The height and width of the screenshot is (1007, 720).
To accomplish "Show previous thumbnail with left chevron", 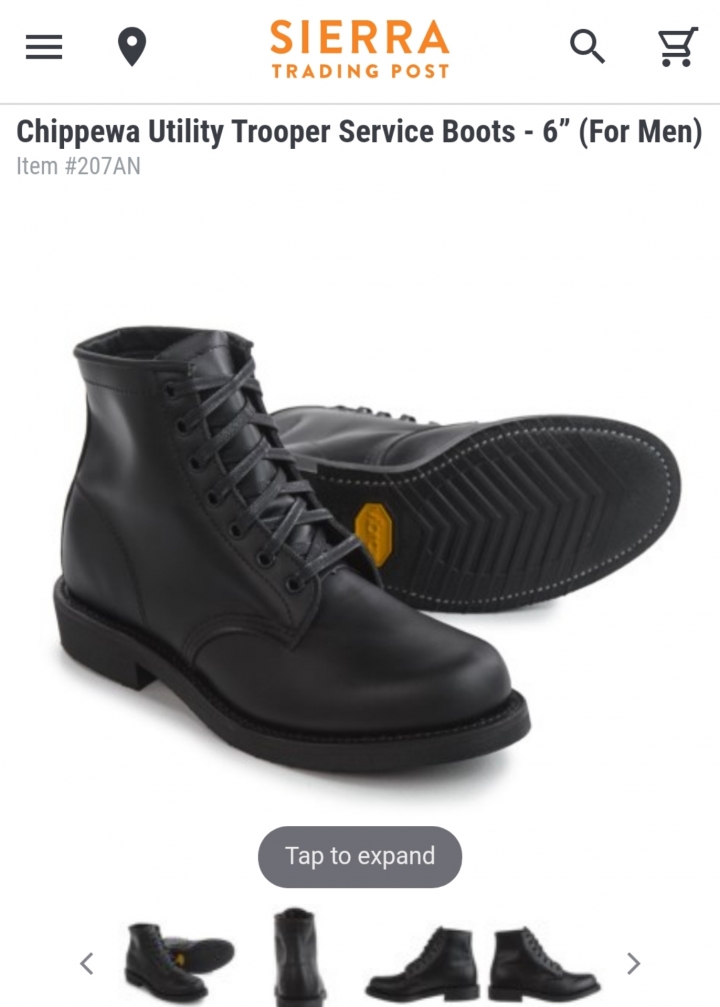I will (x=87, y=963).
